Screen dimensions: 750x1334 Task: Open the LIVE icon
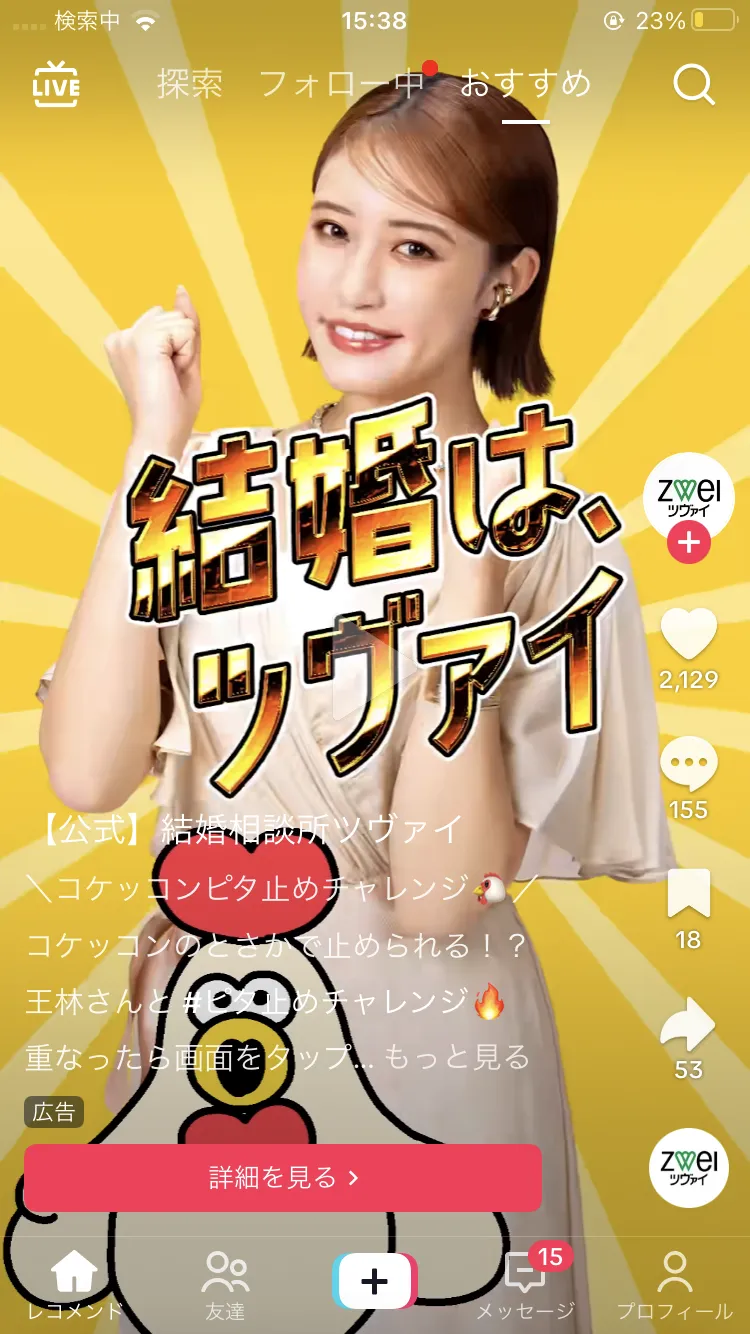56,85
